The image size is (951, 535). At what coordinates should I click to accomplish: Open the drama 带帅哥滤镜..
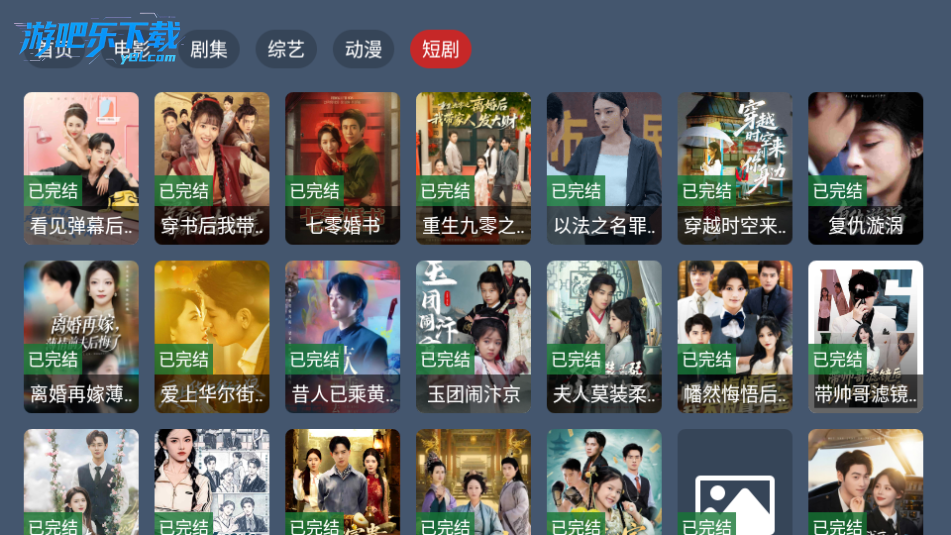[x=865, y=337]
